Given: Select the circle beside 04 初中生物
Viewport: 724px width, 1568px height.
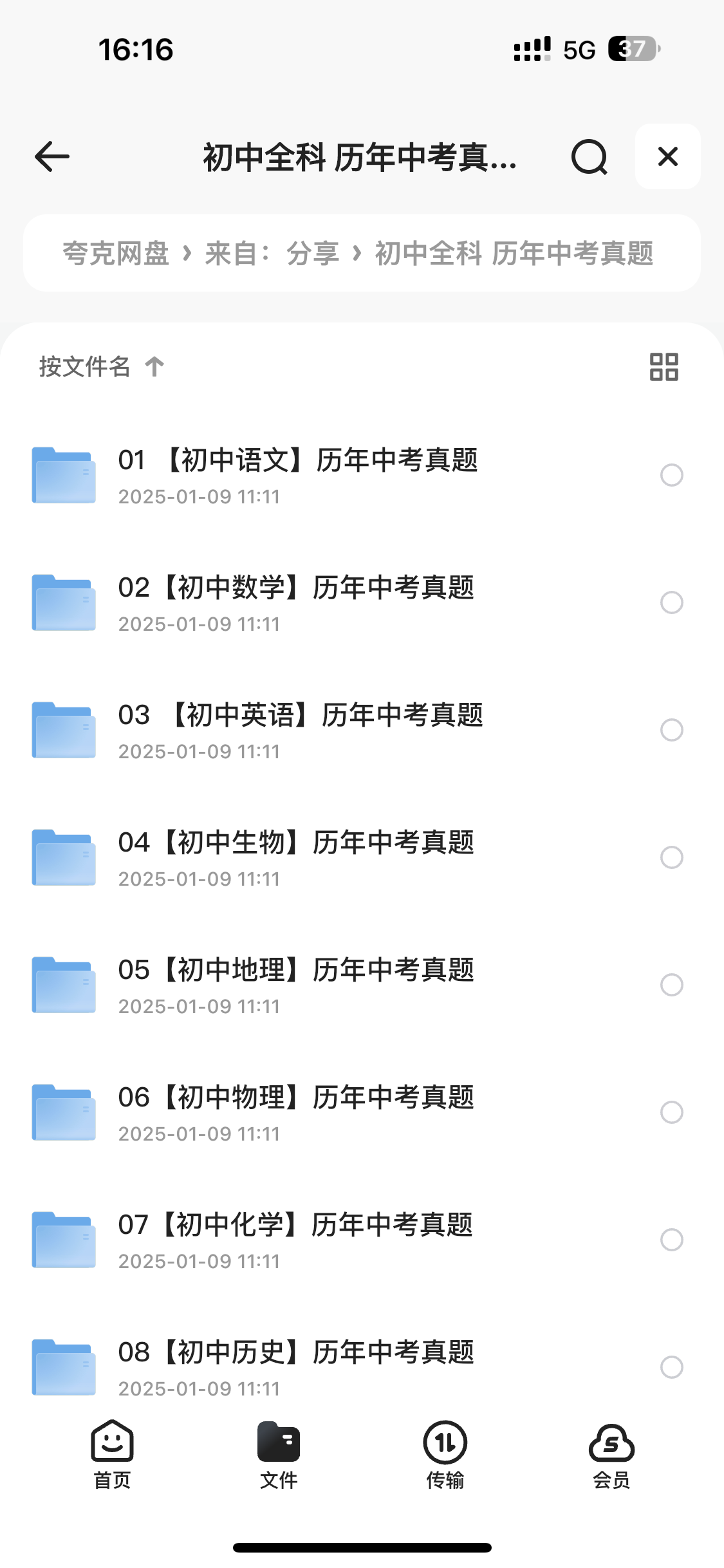Looking at the screenshot, I should click(671, 858).
